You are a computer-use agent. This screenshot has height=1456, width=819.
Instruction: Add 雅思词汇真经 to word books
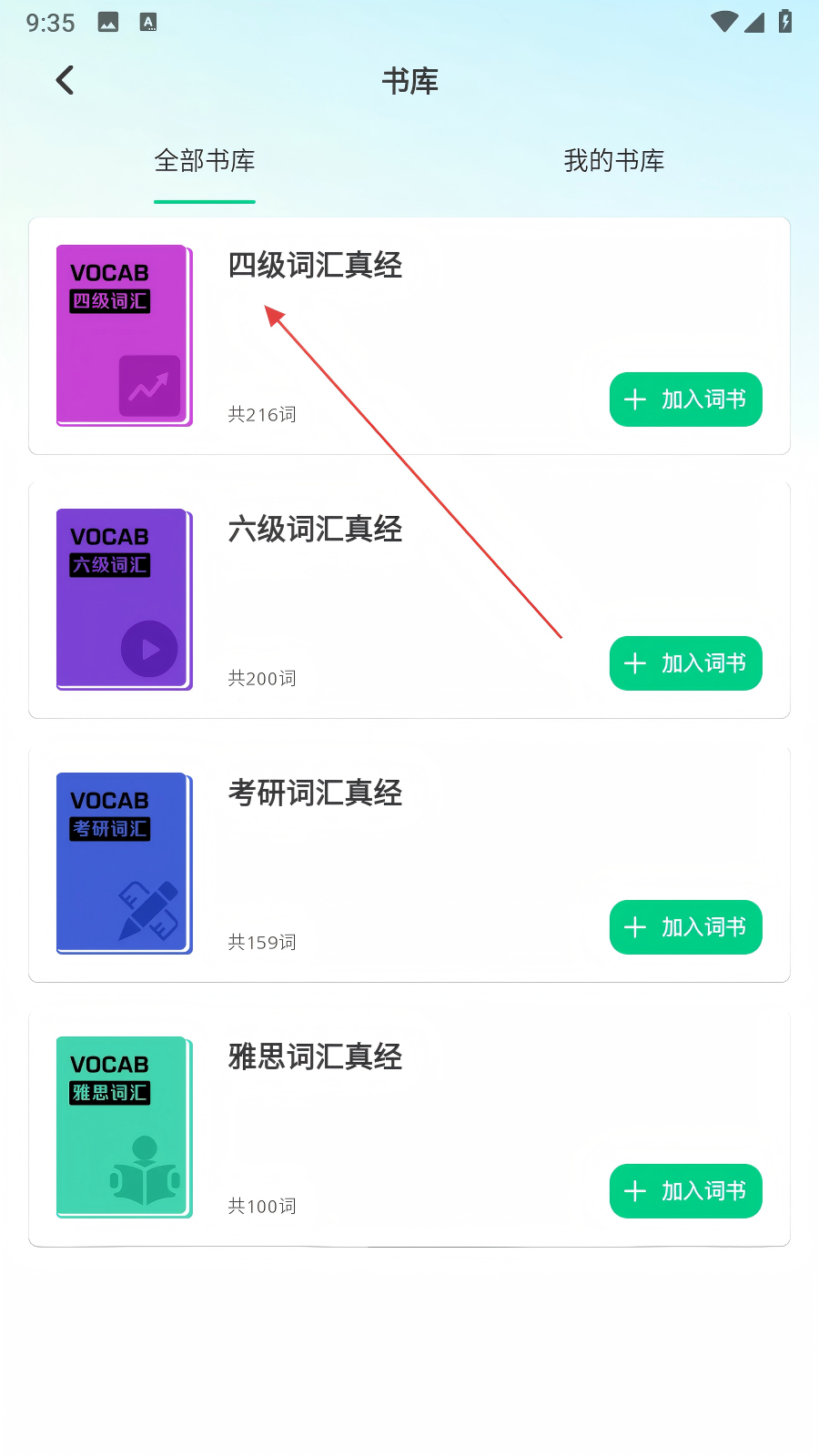point(686,1191)
